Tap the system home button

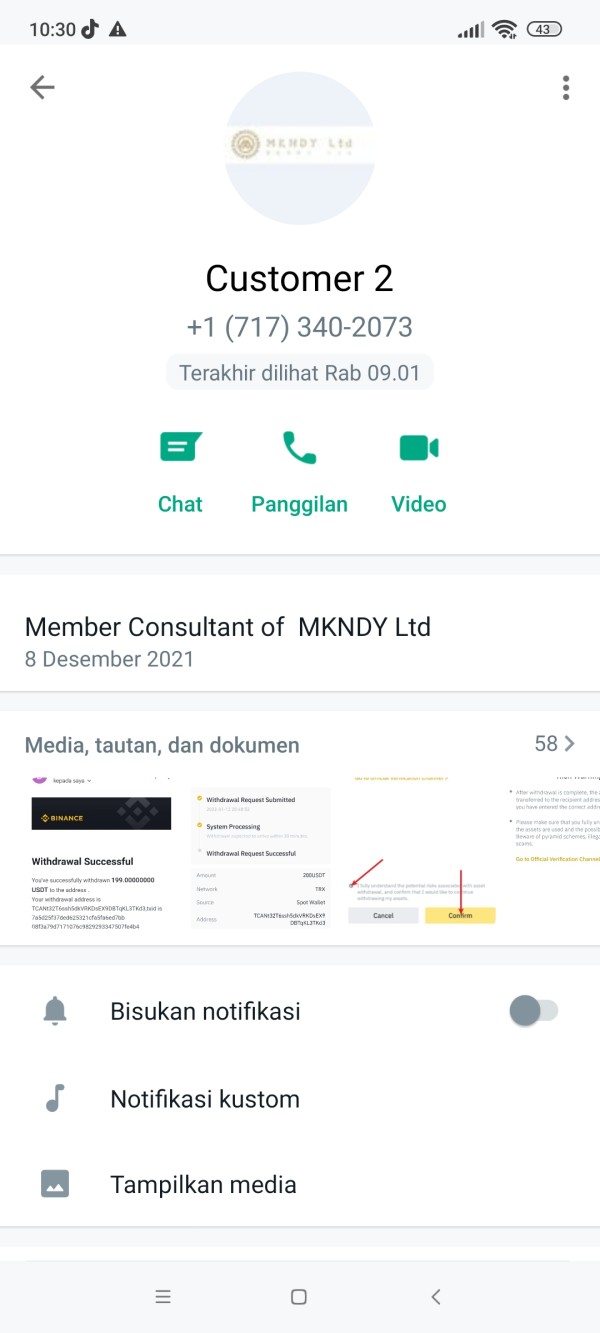[x=298, y=1297]
